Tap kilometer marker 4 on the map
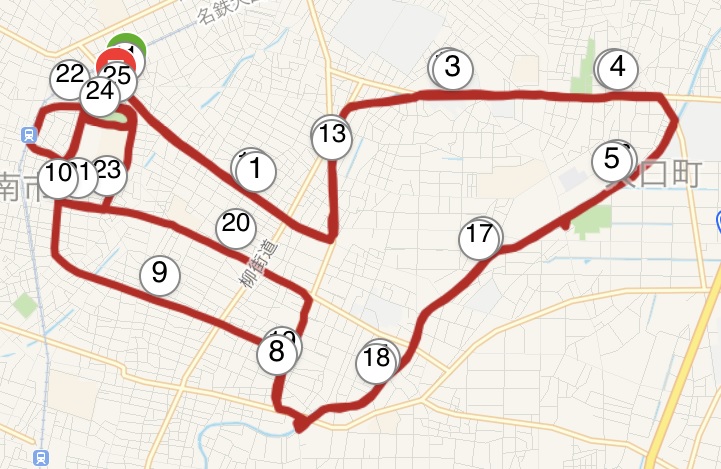This screenshot has width=721, height=469. pyautogui.click(x=617, y=68)
